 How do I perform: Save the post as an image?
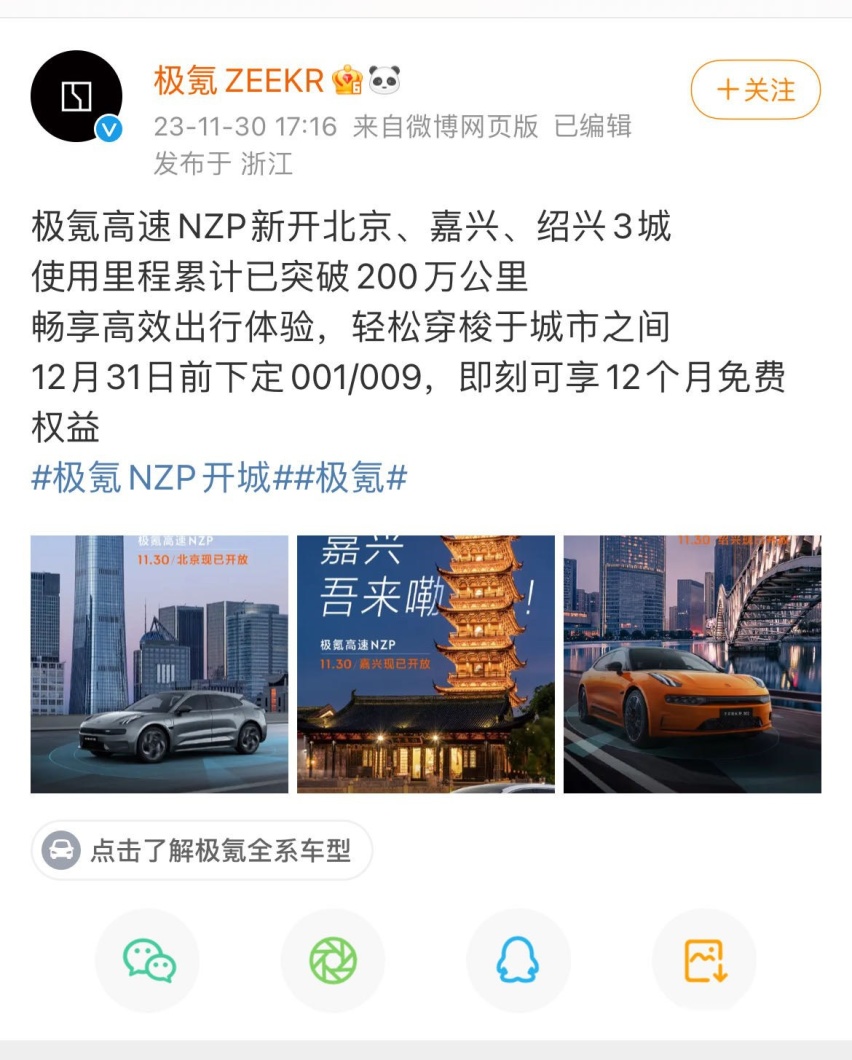click(704, 960)
